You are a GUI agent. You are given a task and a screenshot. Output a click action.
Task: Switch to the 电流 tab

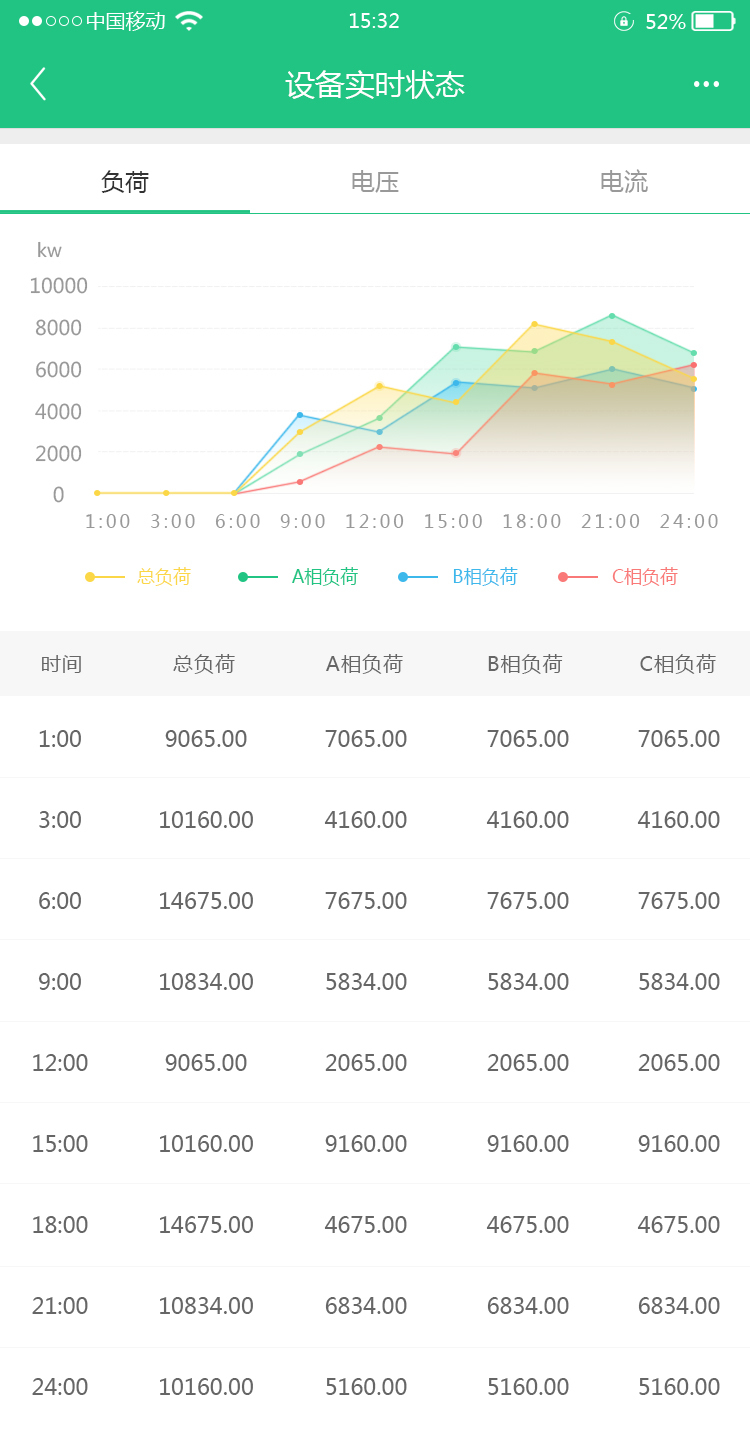point(624,181)
